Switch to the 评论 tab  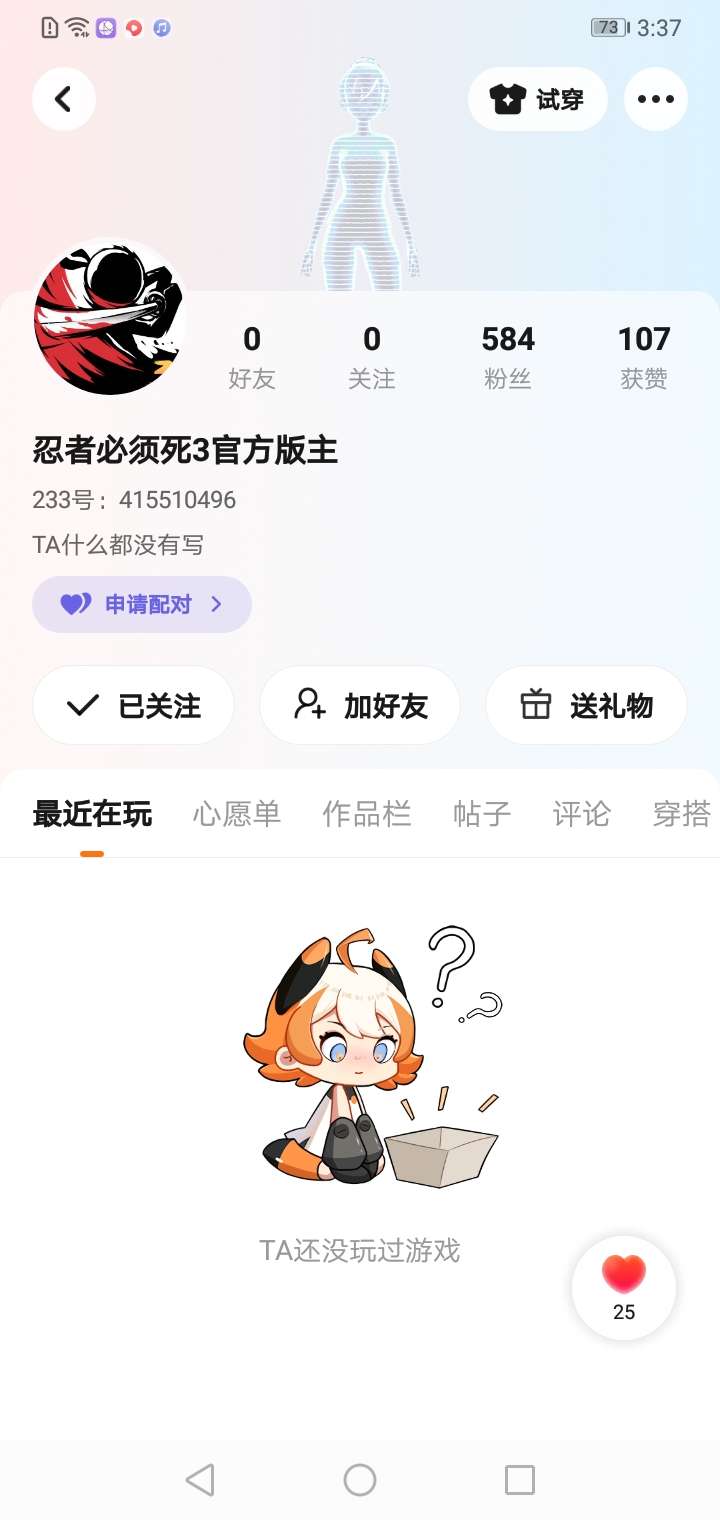[581, 814]
